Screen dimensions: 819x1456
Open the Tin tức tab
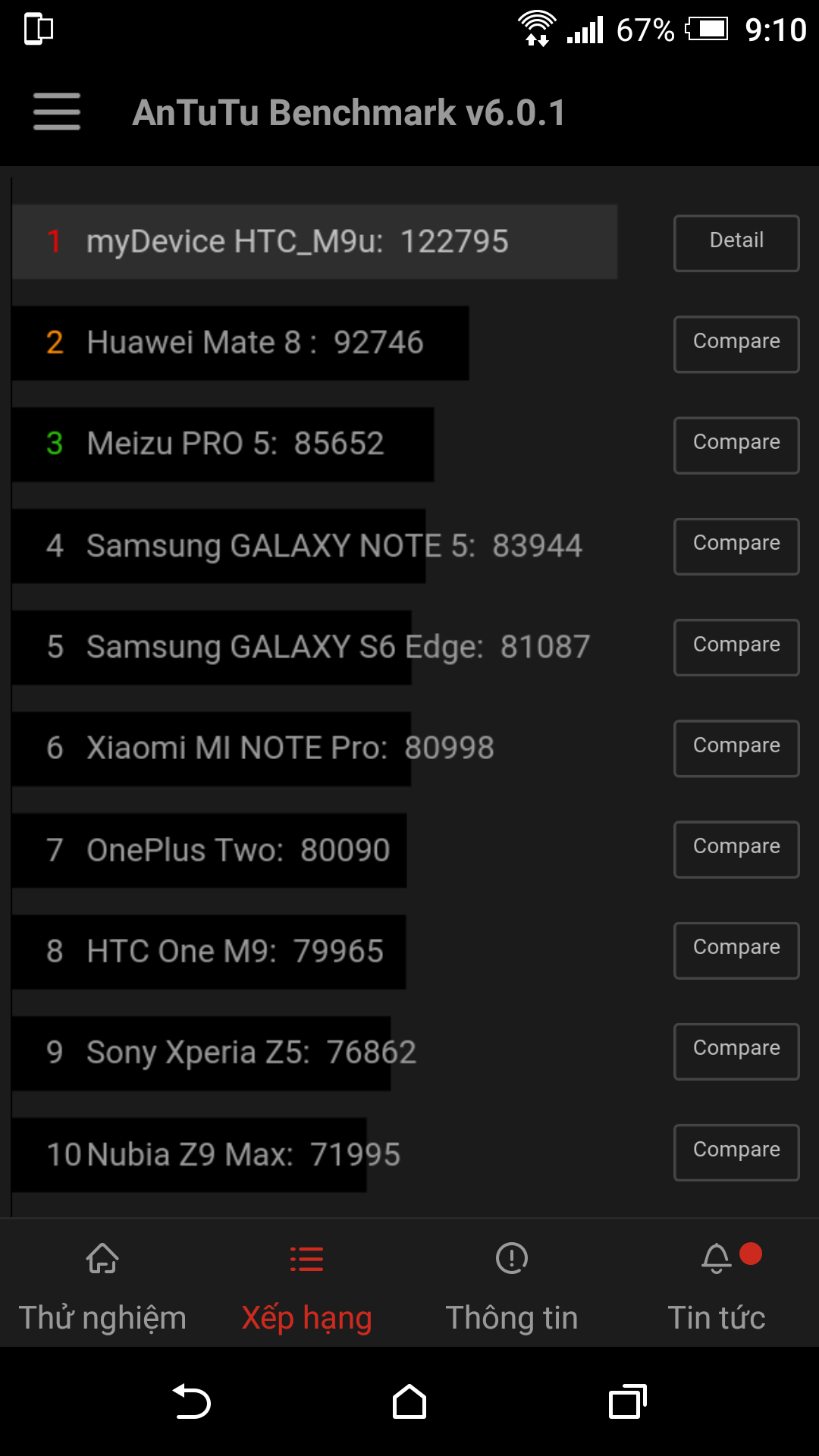point(717,1286)
